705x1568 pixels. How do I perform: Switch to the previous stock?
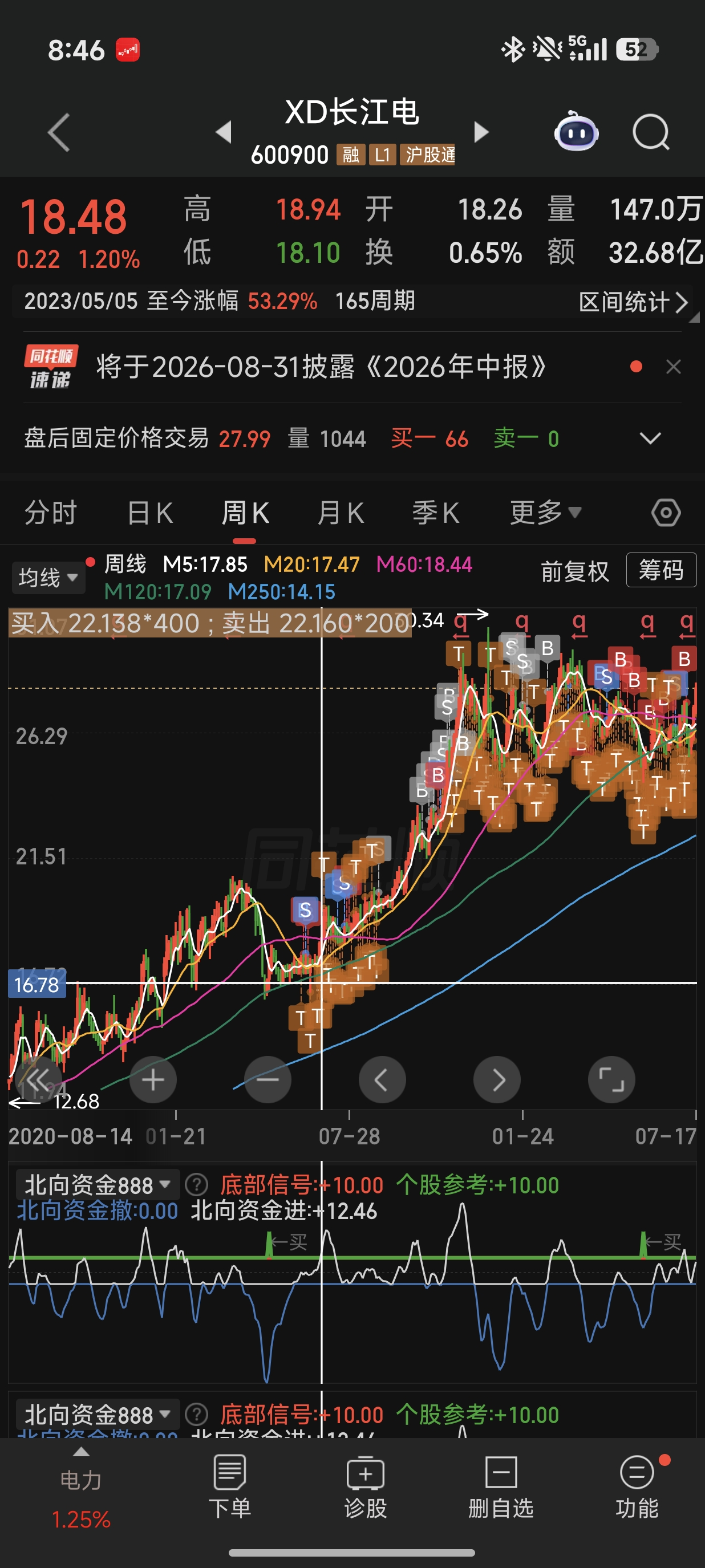pyautogui.click(x=224, y=132)
